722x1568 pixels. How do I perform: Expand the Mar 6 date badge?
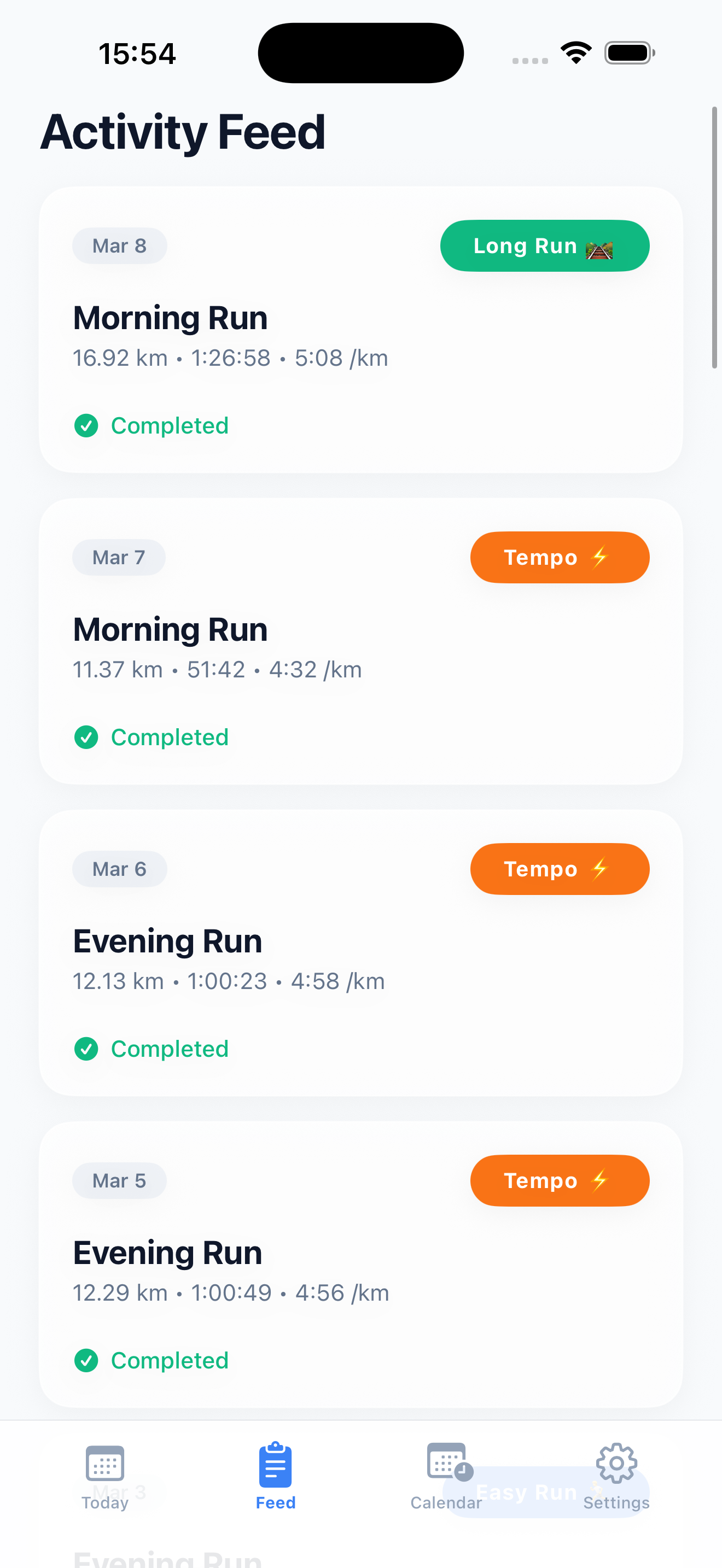pyautogui.click(x=119, y=869)
